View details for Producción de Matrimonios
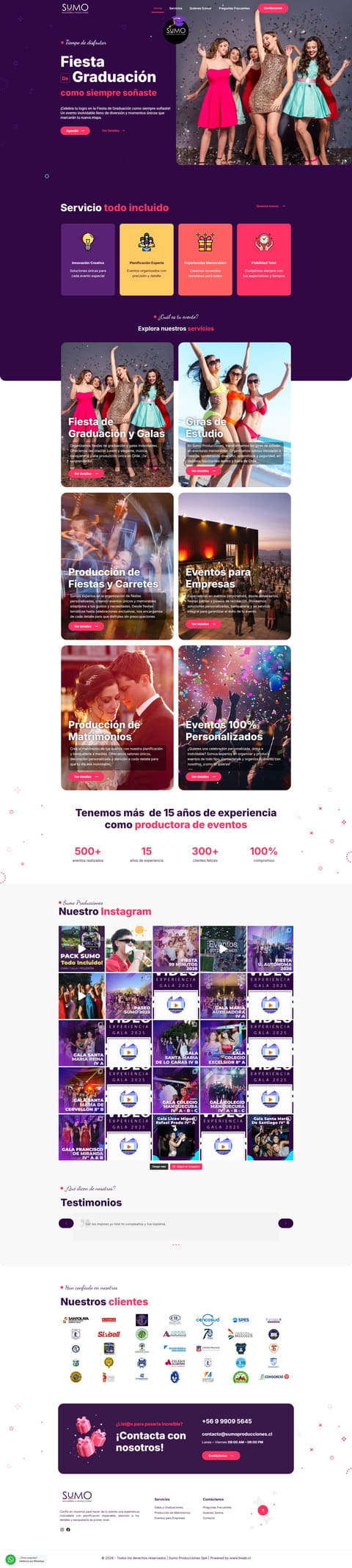 (x=85, y=776)
